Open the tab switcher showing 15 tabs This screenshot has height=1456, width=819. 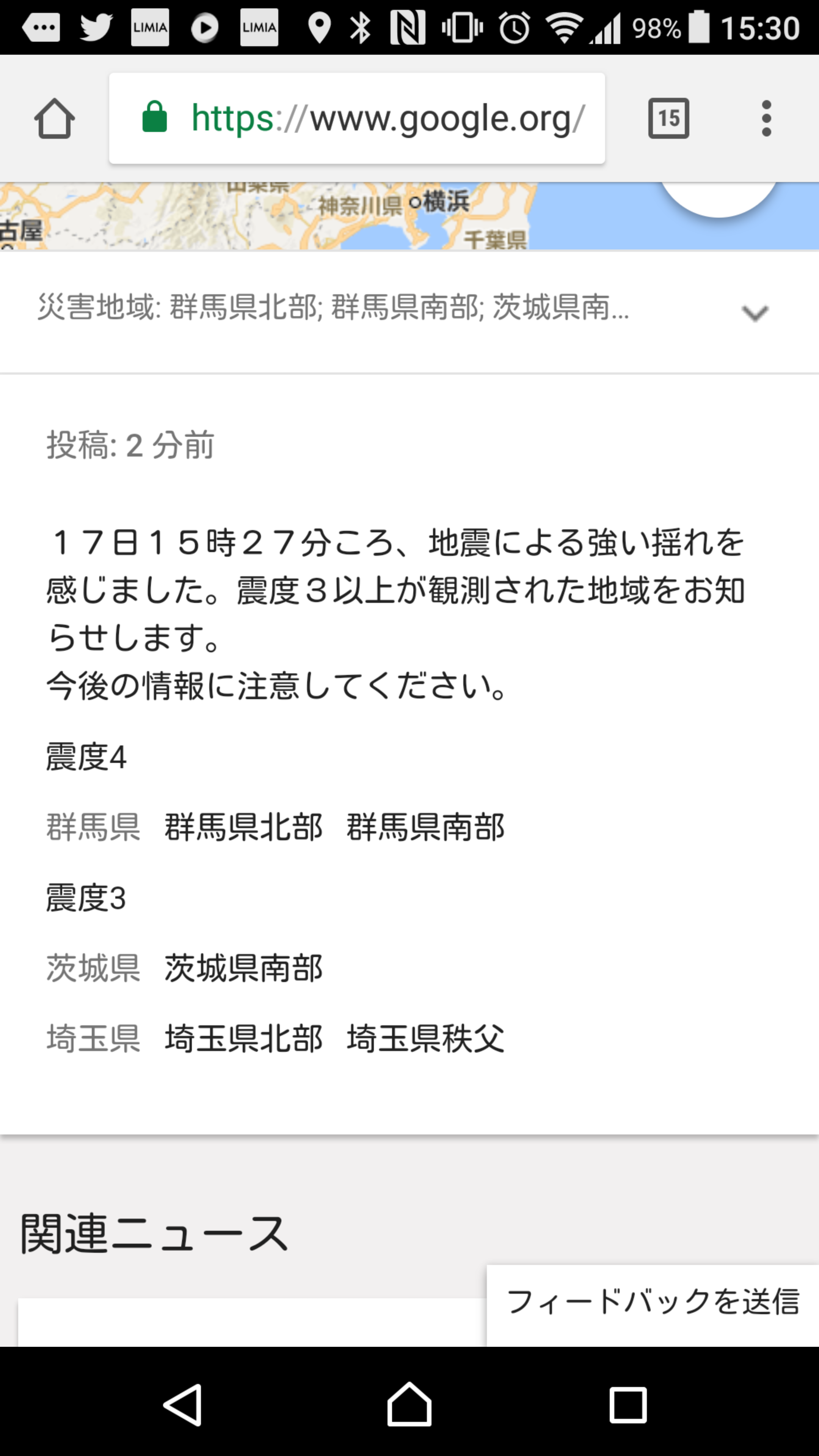click(x=668, y=119)
